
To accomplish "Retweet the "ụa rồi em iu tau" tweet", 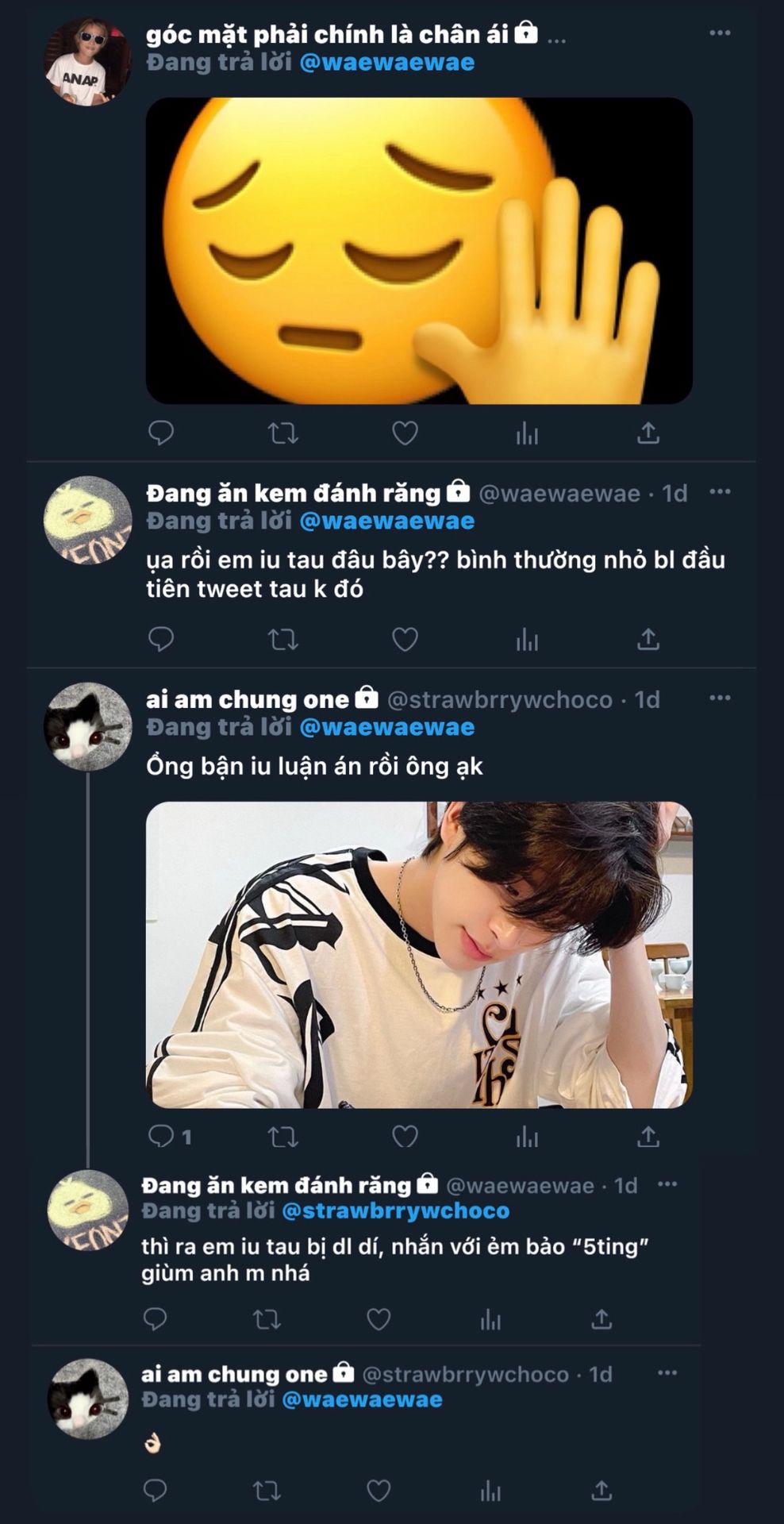I will tap(282, 639).
